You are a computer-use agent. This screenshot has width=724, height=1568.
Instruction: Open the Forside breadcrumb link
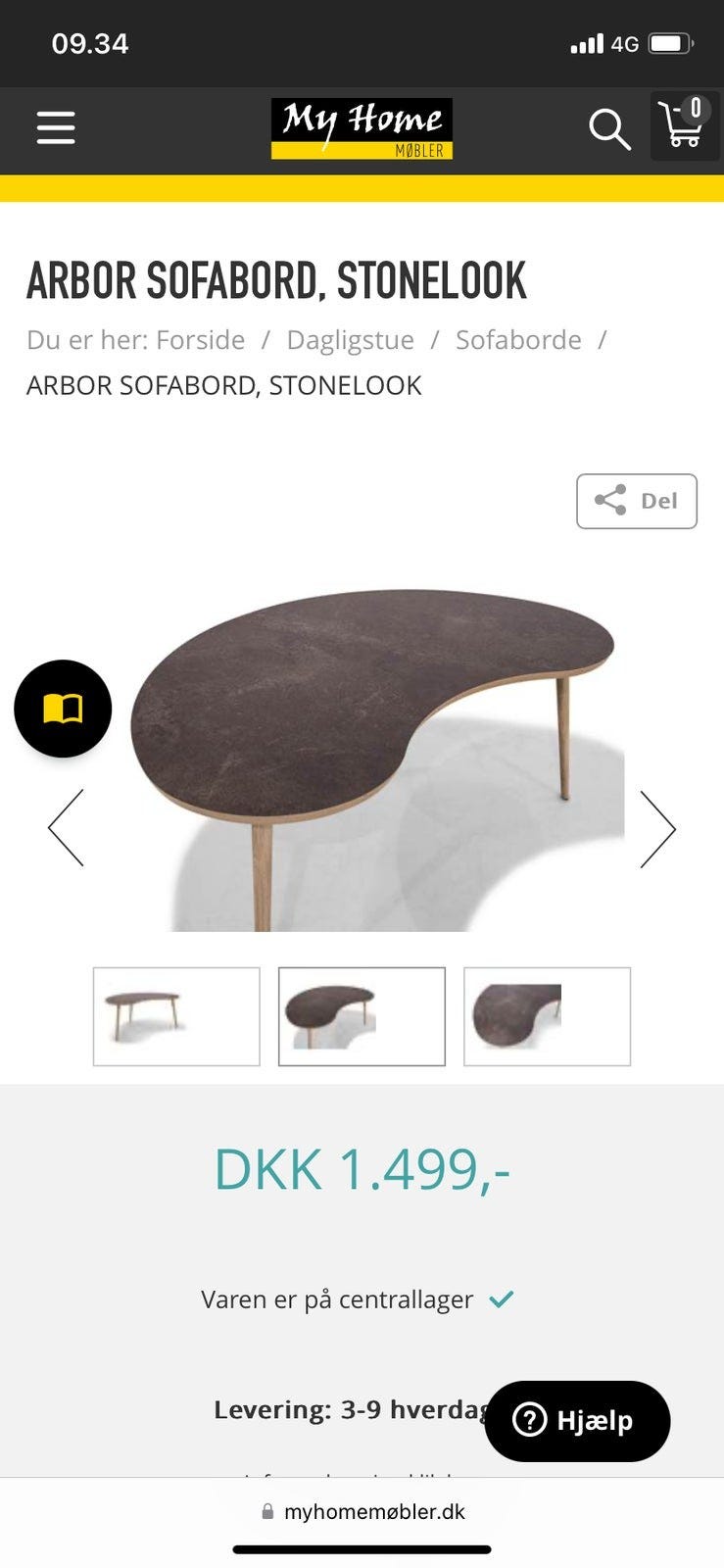pyautogui.click(x=200, y=340)
